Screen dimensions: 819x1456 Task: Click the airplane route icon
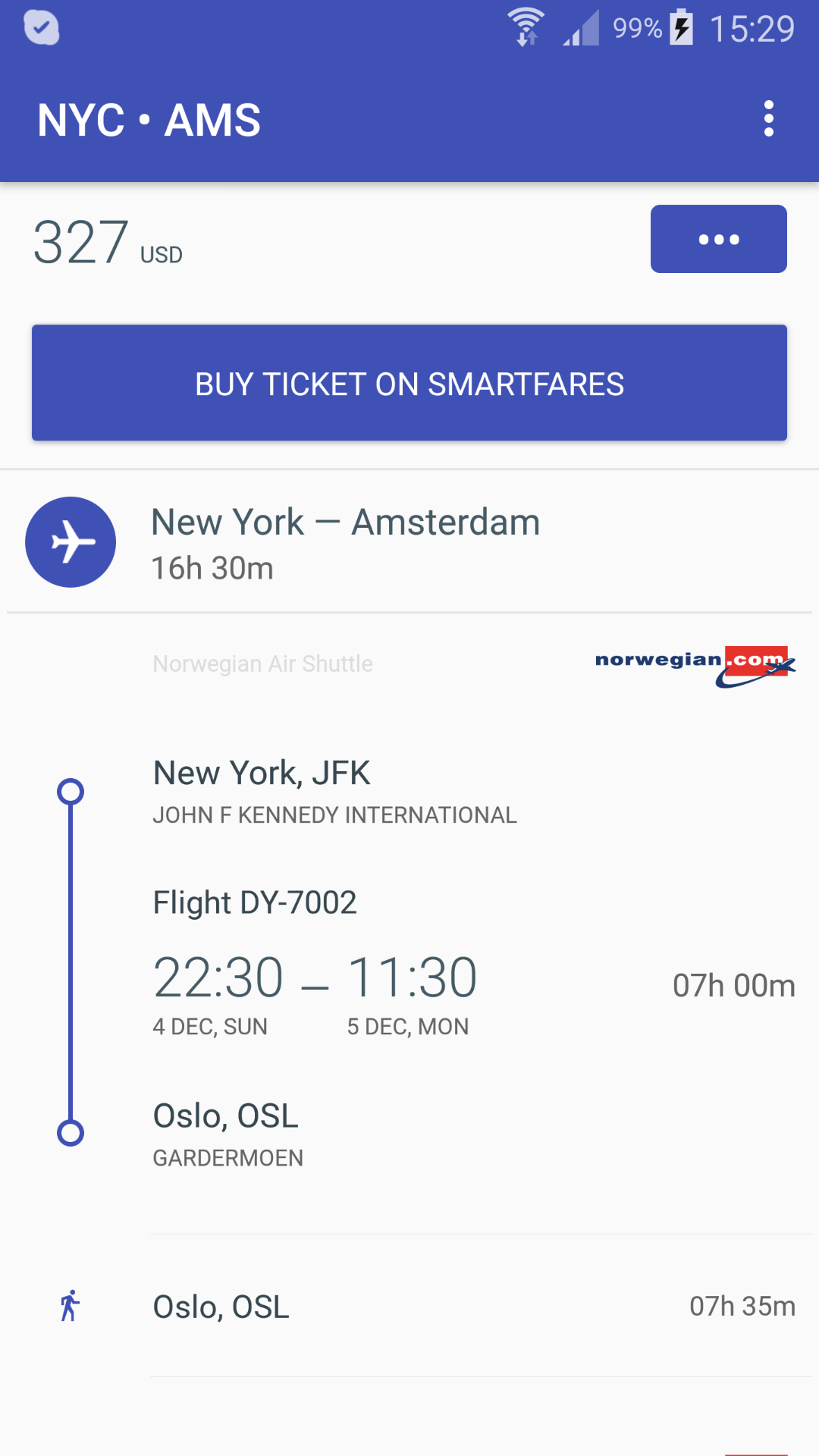click(71, 541)
